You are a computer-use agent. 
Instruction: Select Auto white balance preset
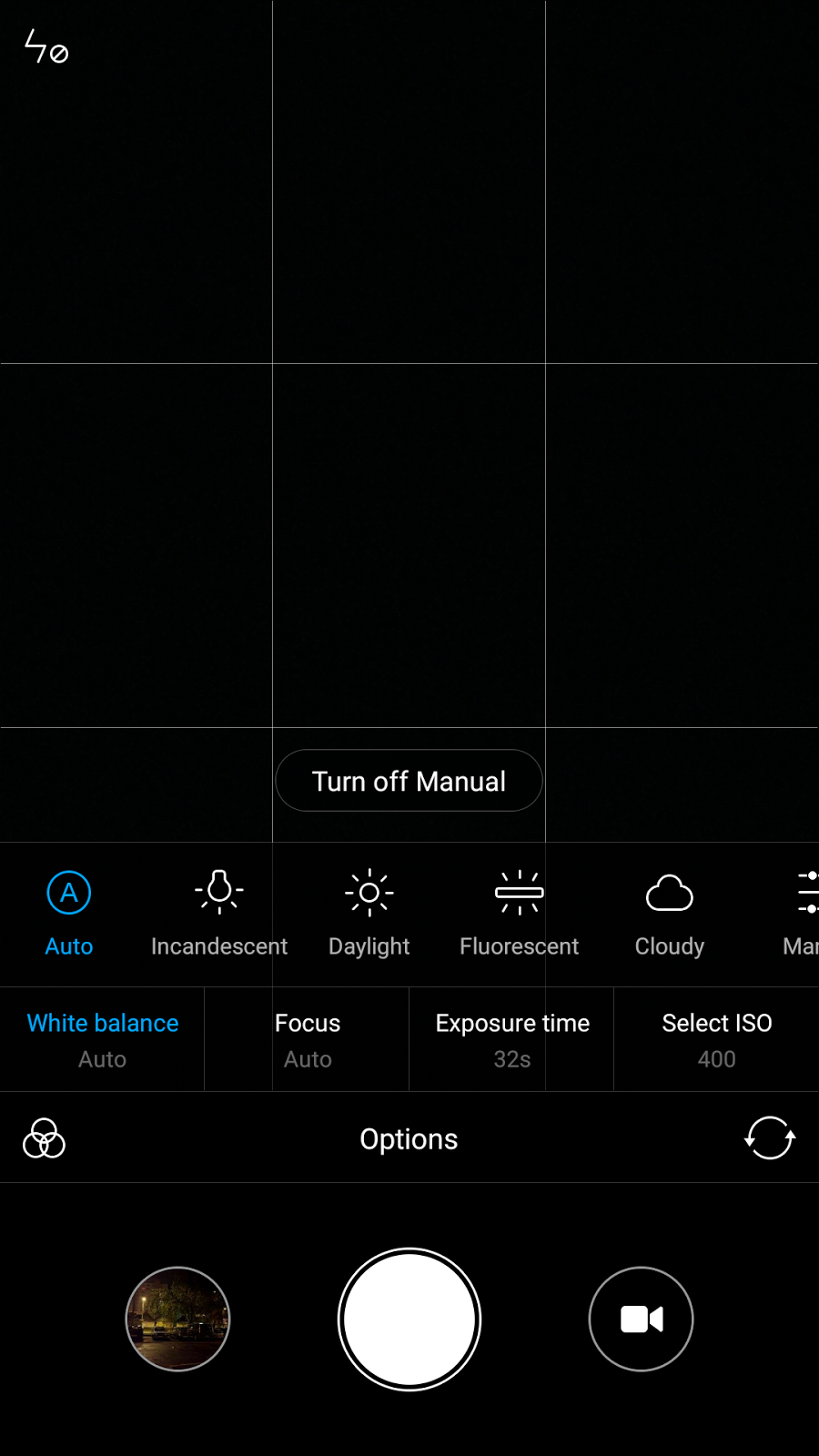click(x=69, y=913)
